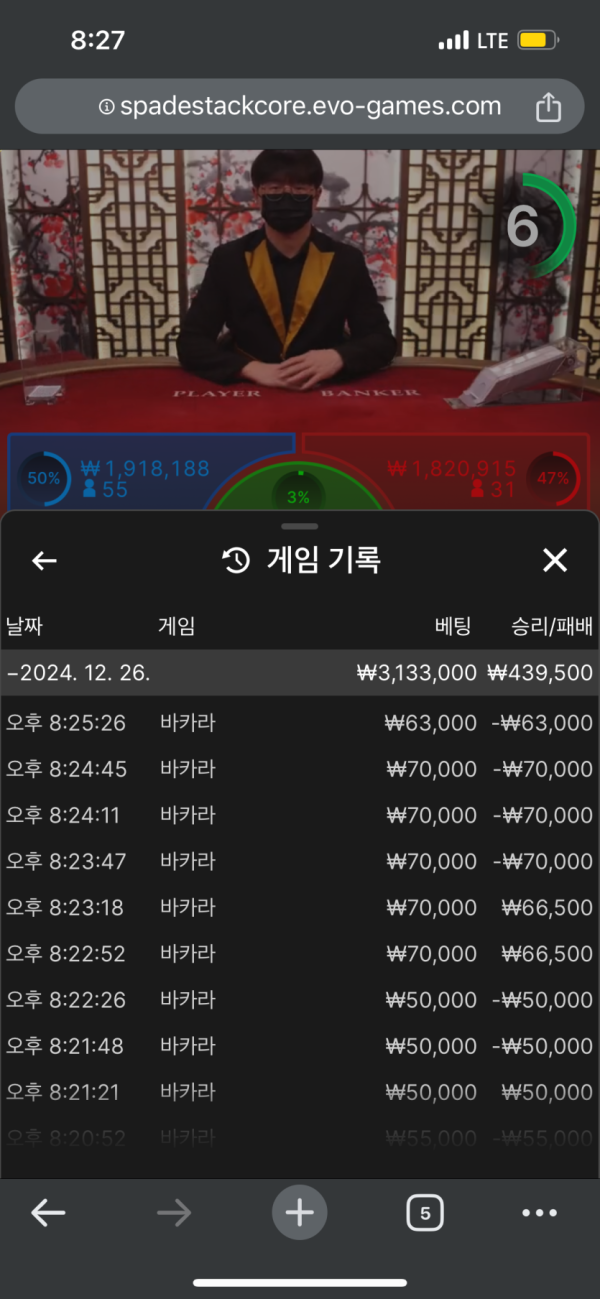Go back to the previous page in the browser
This screenshot has width=600, height=1299.
[x=48, y=1213]
